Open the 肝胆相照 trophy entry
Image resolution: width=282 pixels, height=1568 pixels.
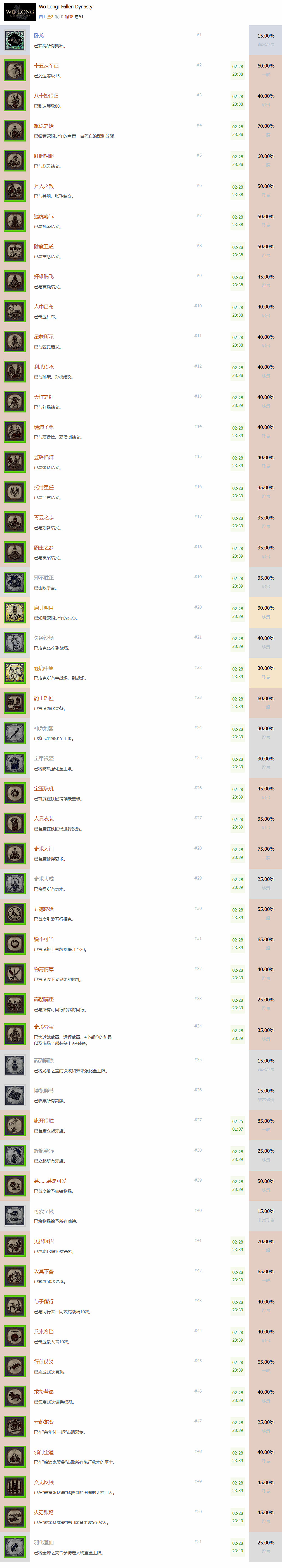44,156
